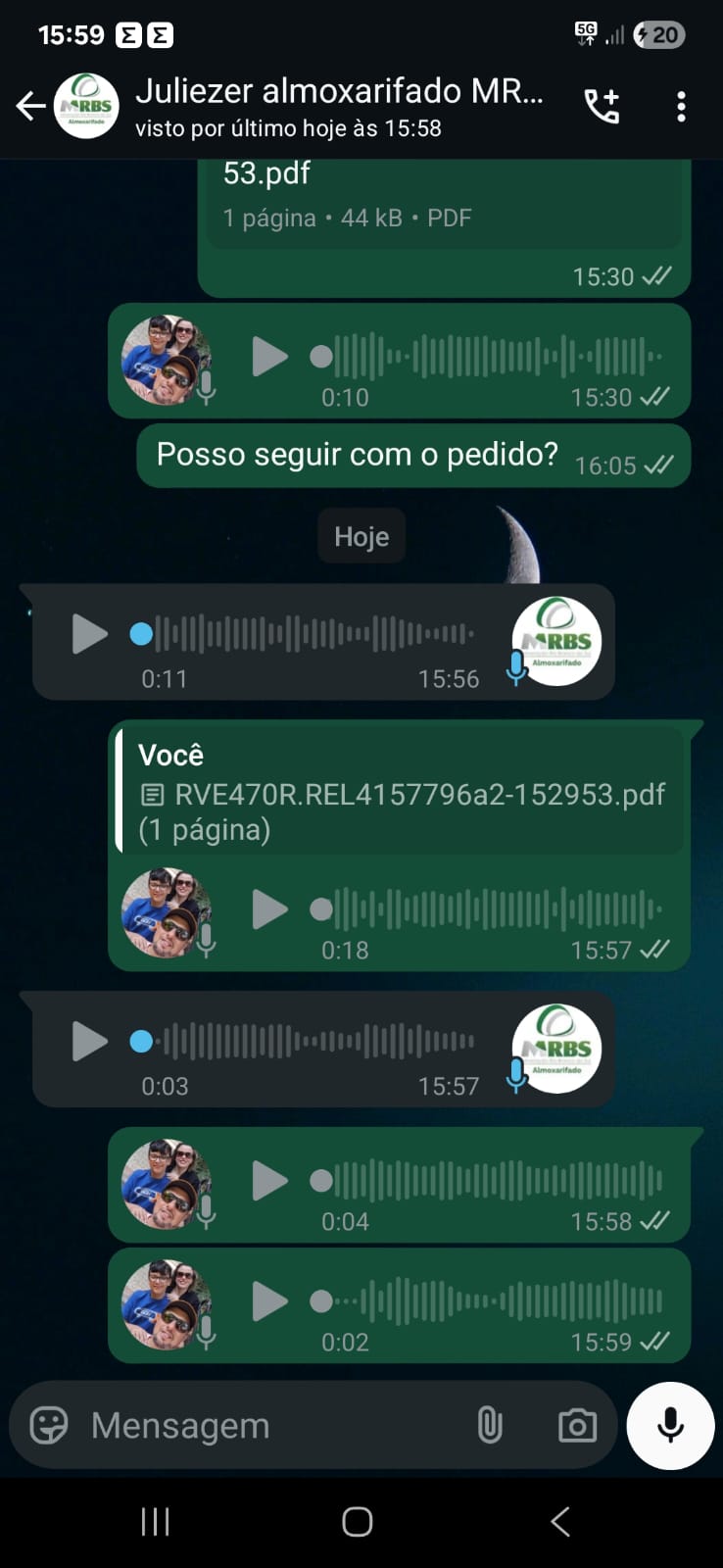Open the recent apps view
Viewport: 723px width, 1568px height.
(x=156, y=1521)
